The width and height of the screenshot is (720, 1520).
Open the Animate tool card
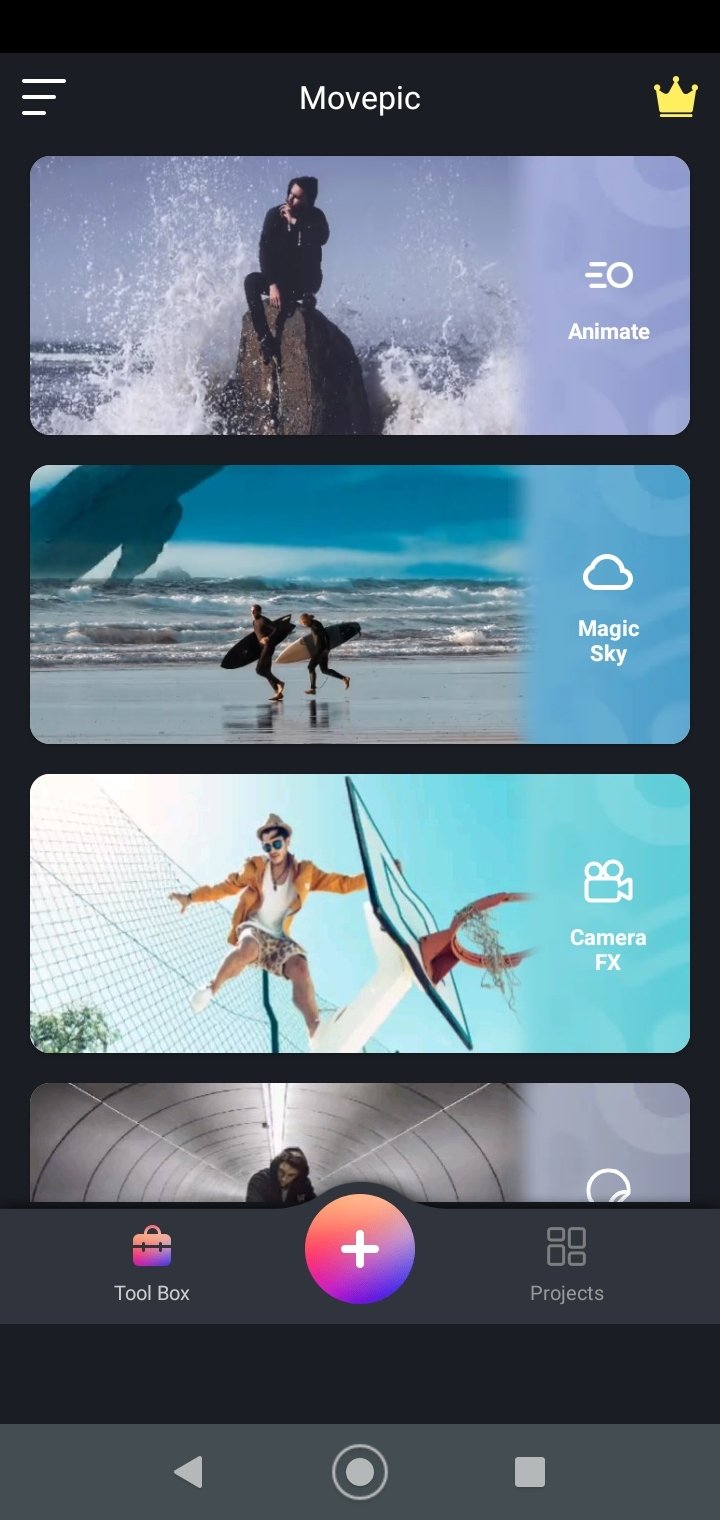360,295
